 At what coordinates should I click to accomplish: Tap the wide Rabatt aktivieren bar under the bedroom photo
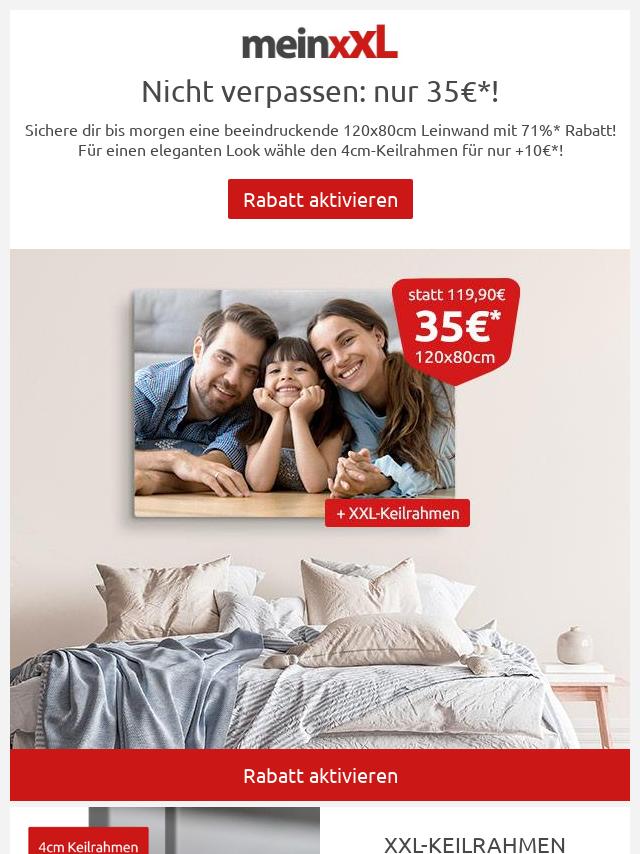pyautogui.click(x=320, y=775)
